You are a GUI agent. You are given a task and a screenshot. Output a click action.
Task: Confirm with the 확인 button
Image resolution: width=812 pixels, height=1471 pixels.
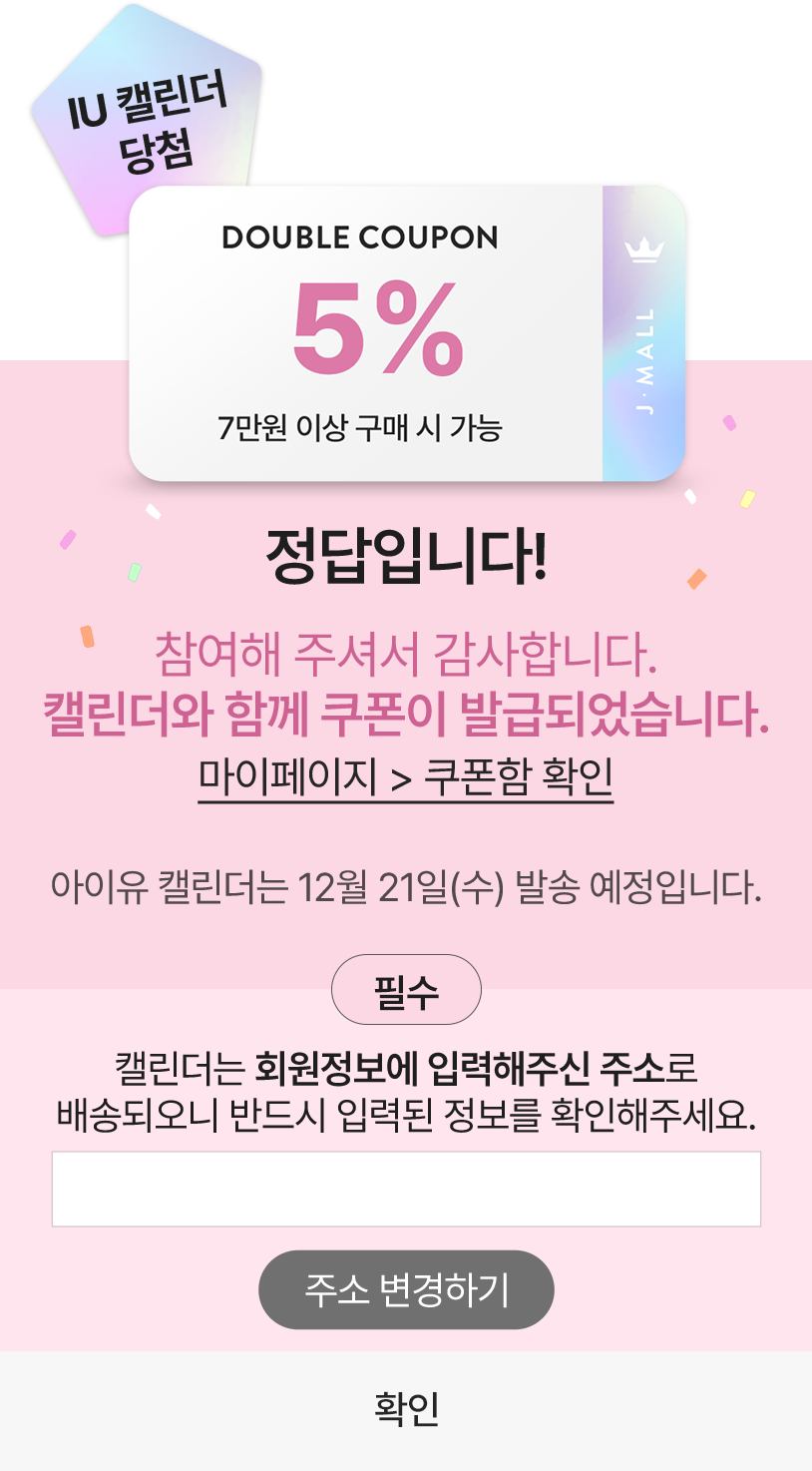406,1409
